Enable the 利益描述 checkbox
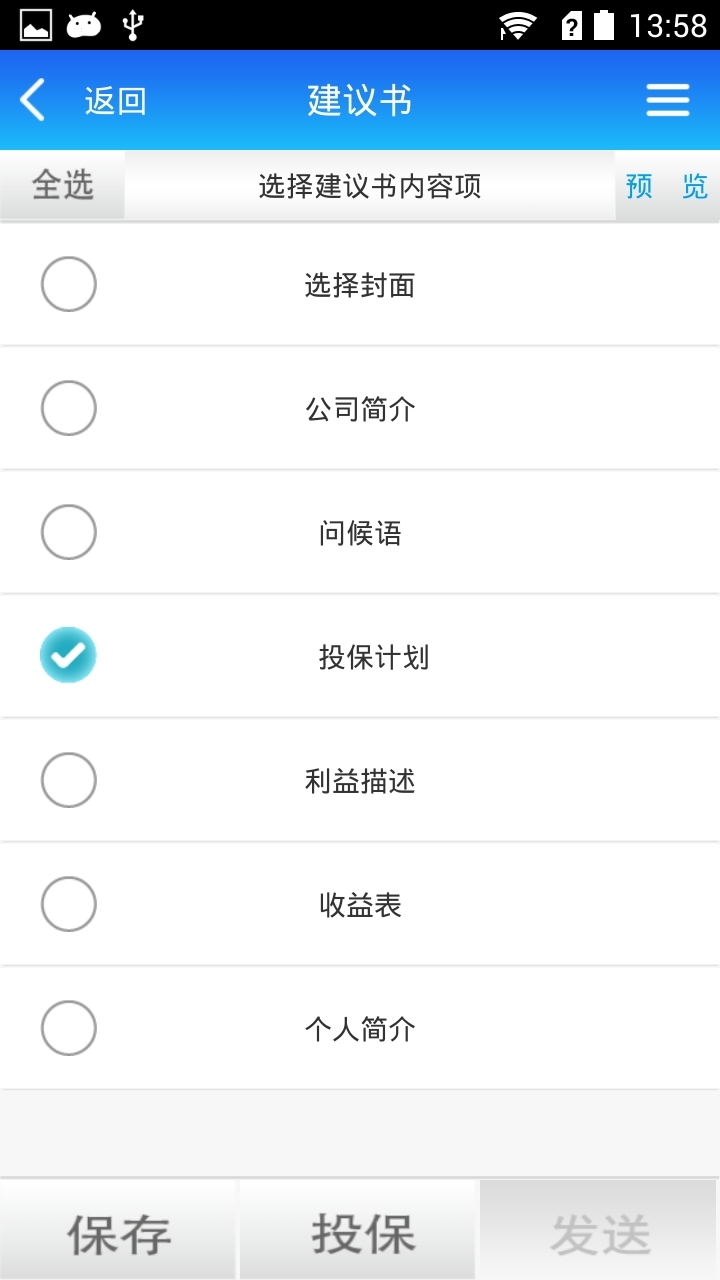 (x=68, y=780)
